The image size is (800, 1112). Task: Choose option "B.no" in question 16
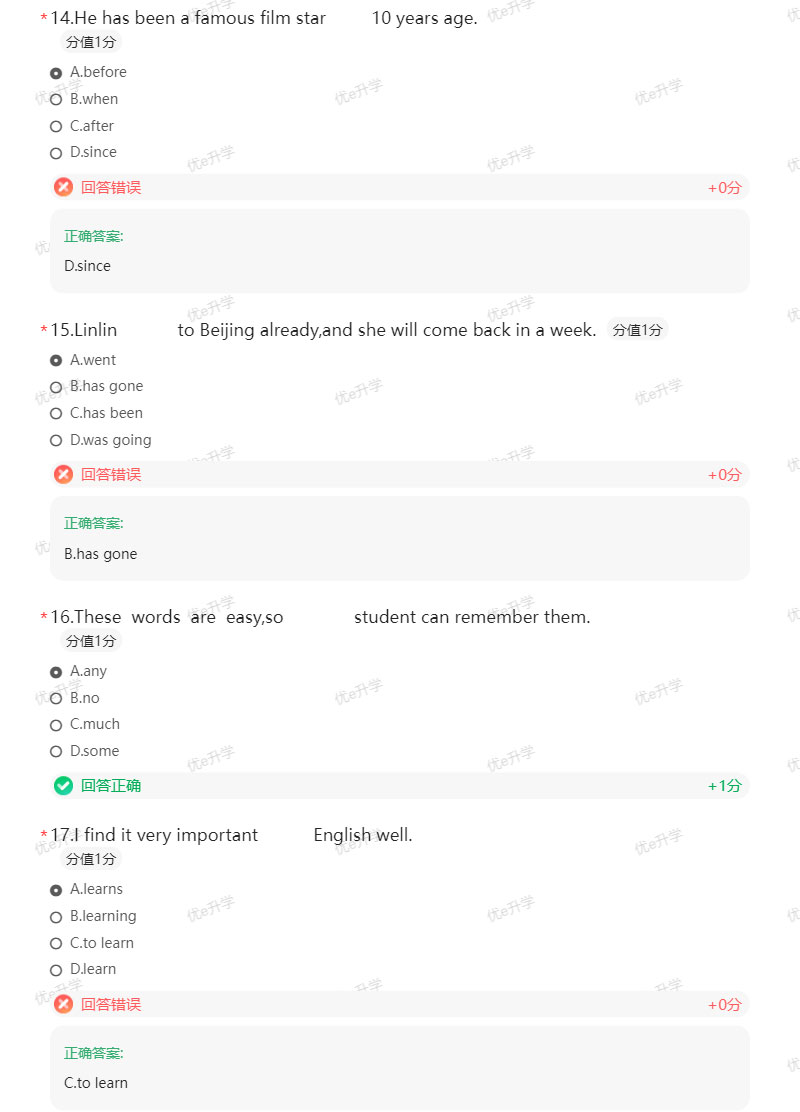pyautogui.click(x=56, y=697)
